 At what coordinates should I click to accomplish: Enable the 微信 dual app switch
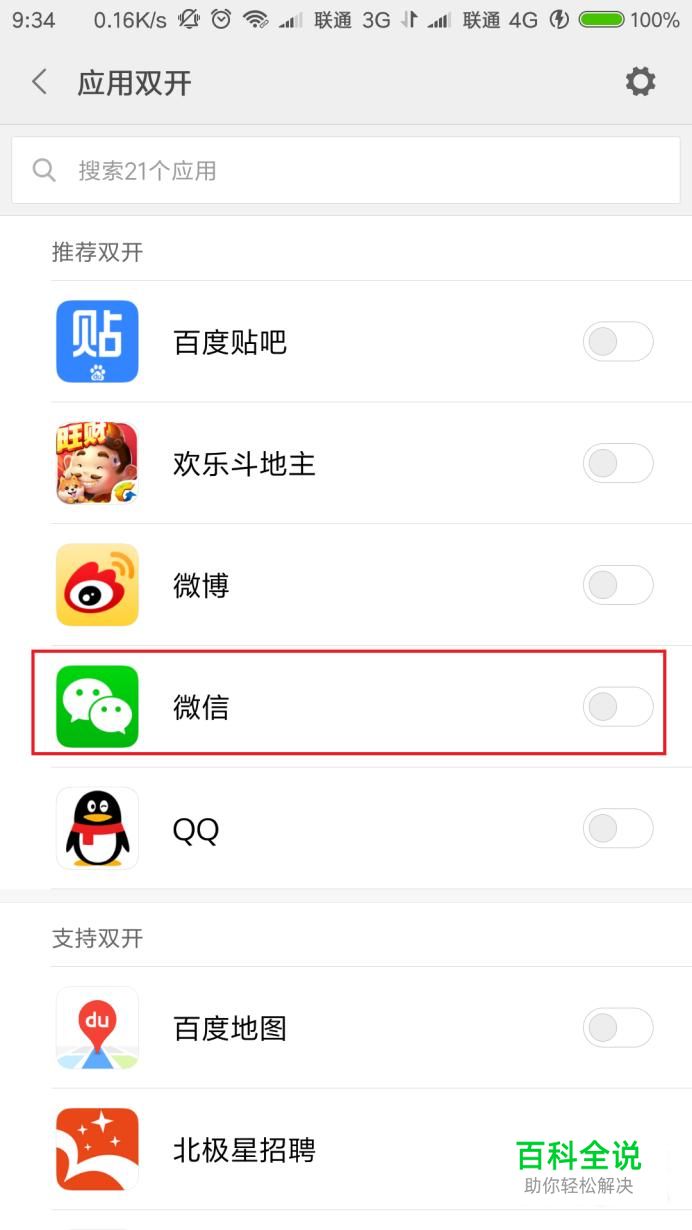point(618,708)
